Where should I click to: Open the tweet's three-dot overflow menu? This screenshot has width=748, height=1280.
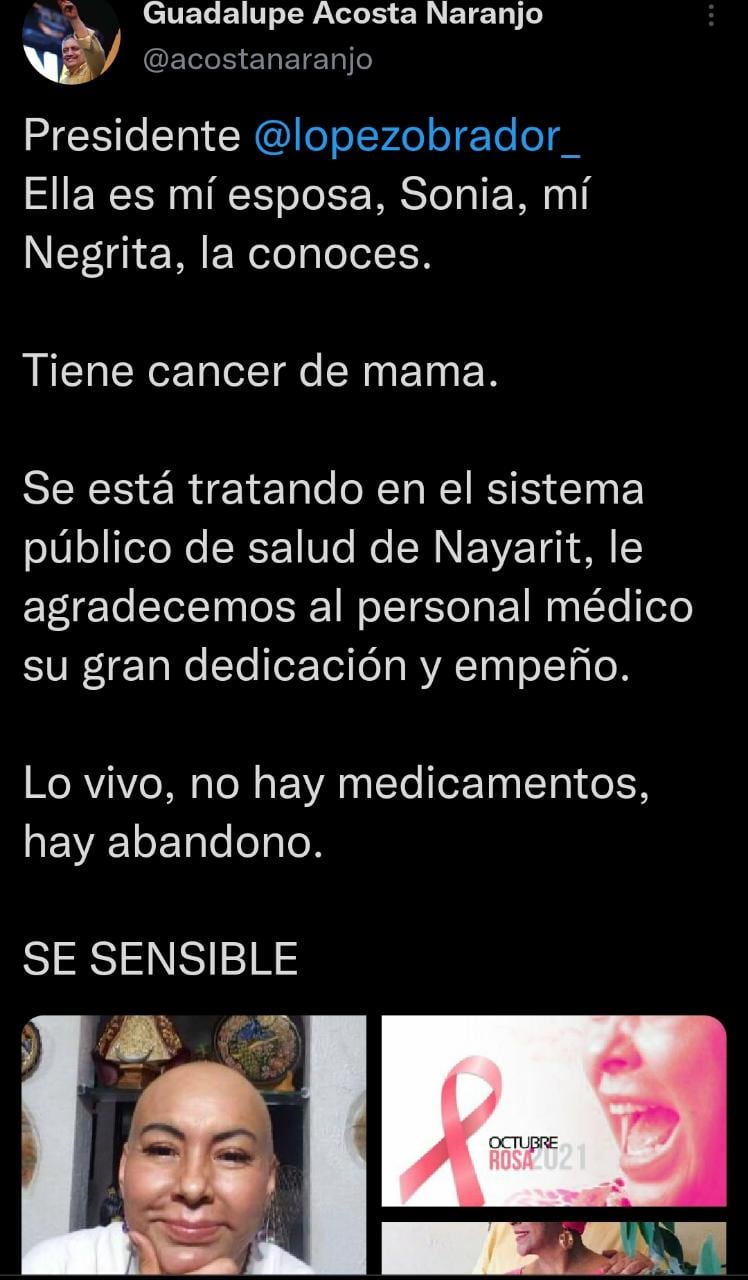click(x=711, y=17)
